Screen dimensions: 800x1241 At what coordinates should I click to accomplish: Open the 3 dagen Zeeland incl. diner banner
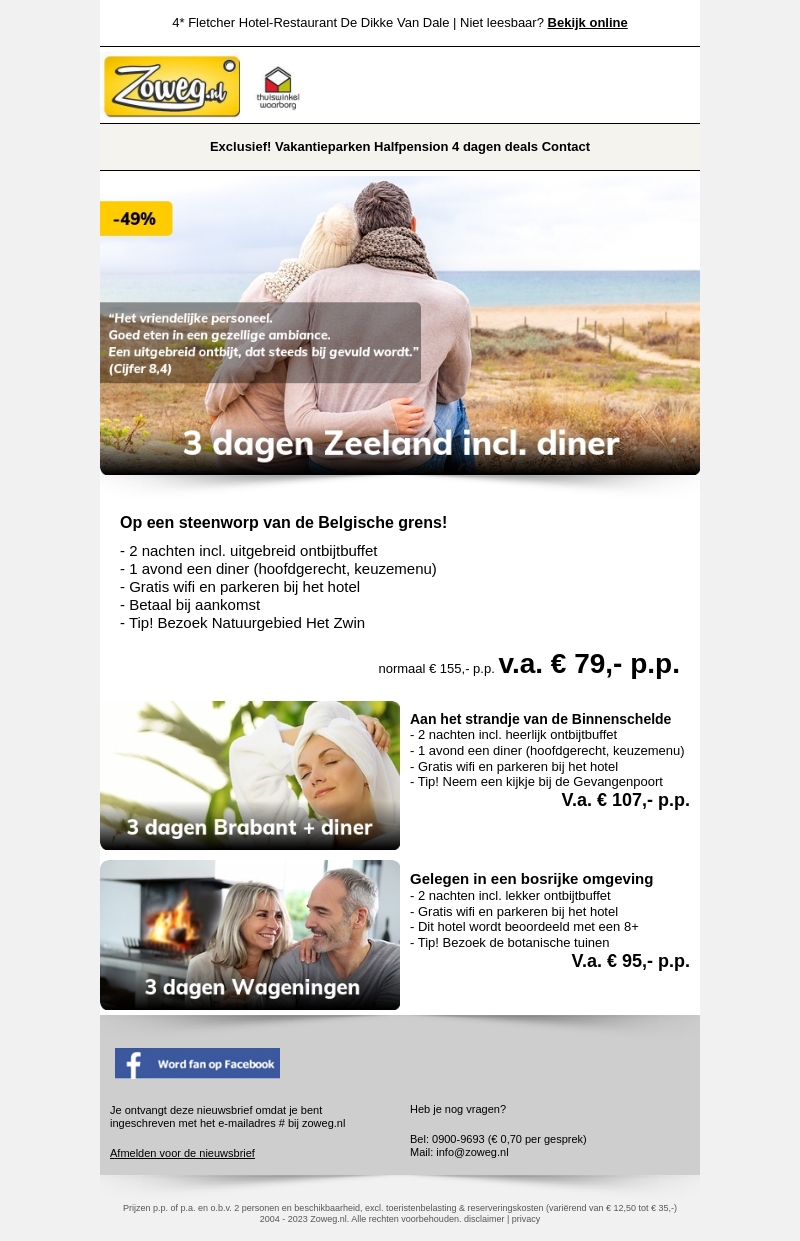point(400,323)
